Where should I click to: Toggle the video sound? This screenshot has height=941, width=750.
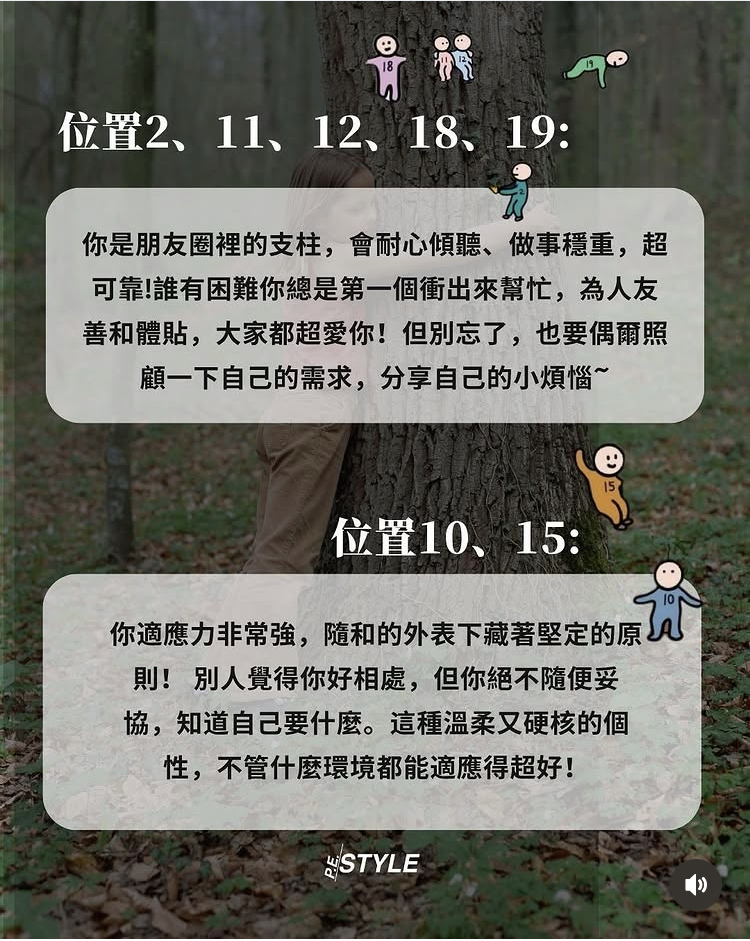[x=696, y=884]
